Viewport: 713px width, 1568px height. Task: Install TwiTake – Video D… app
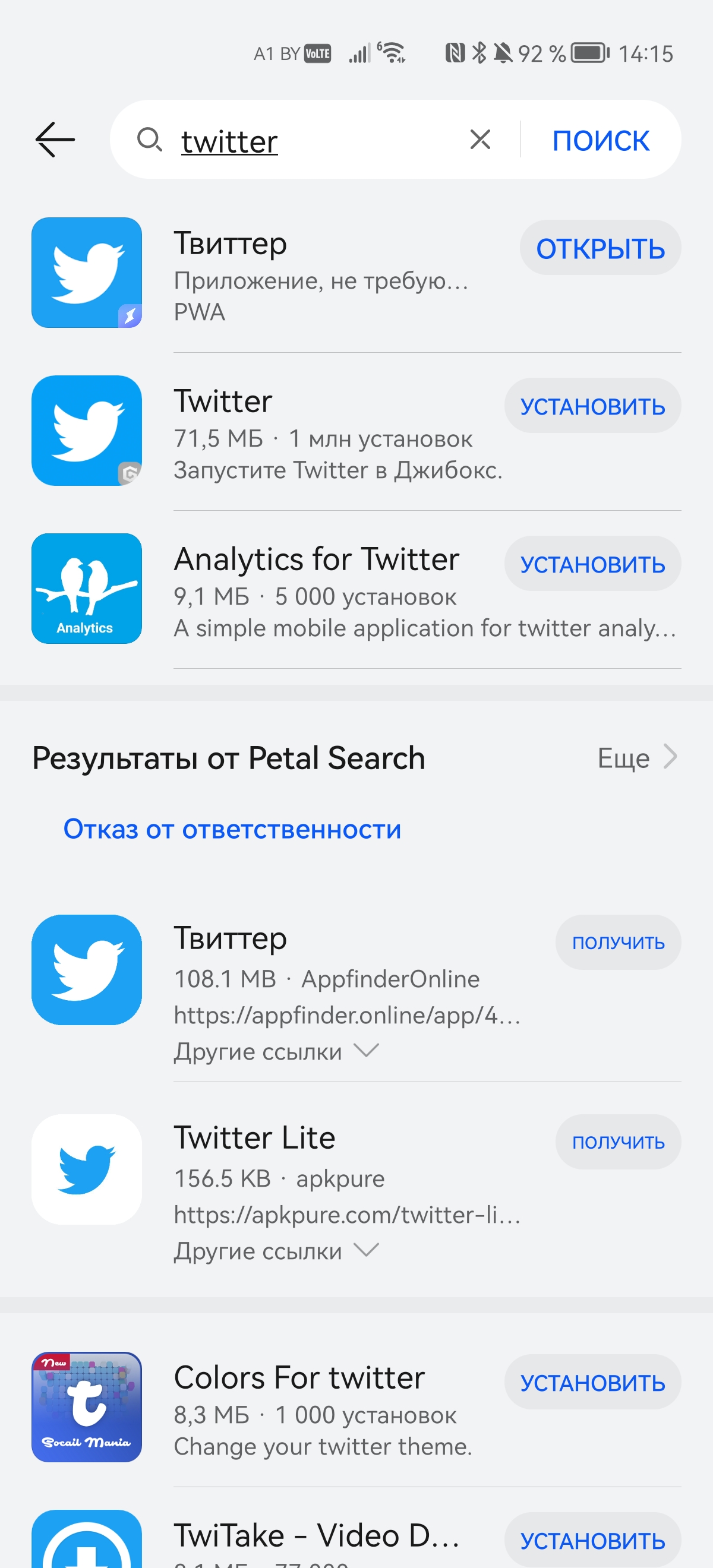[592, 1540]
